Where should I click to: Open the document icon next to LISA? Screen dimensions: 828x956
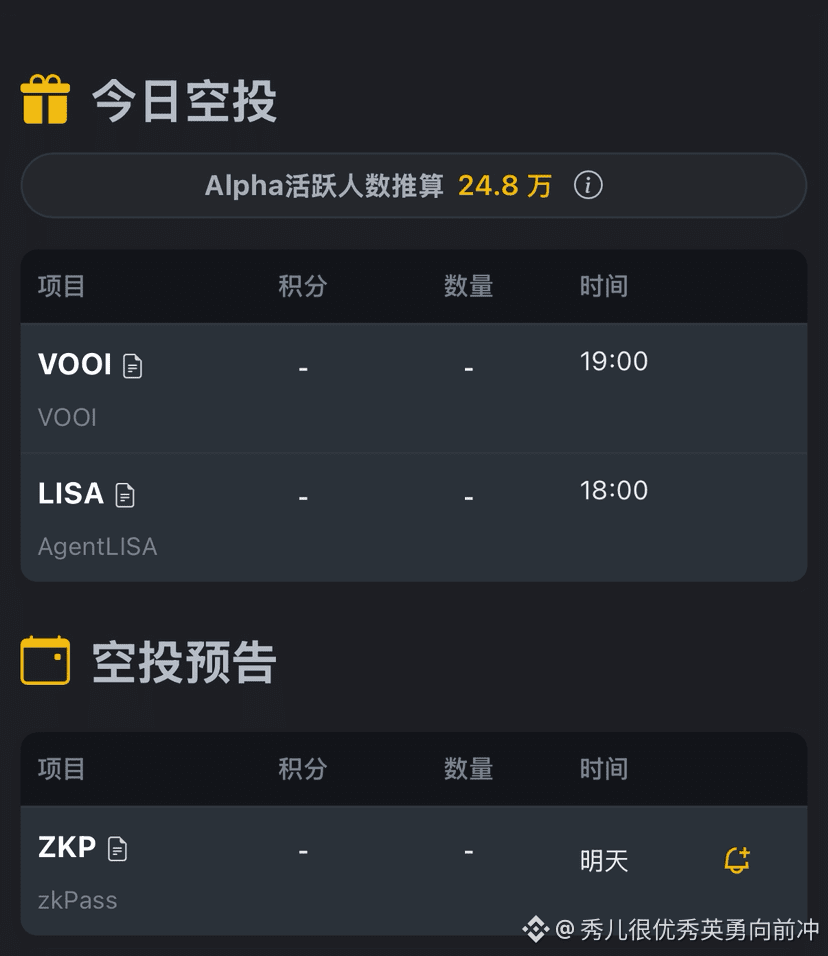[x=125, y=495]
